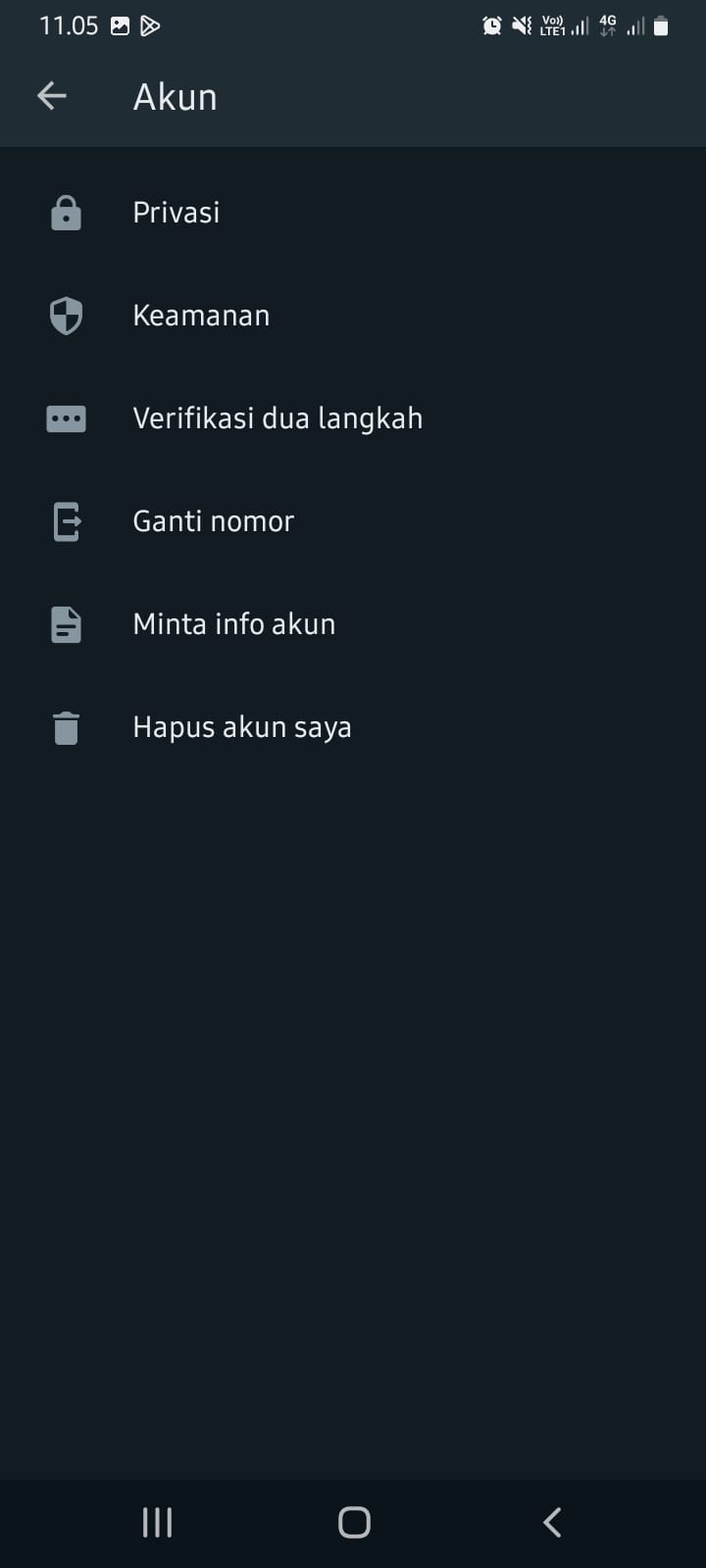Open Keamanan settings
Image resolution: width=706 pixels, height=1568 pixels.
point(353,316)
